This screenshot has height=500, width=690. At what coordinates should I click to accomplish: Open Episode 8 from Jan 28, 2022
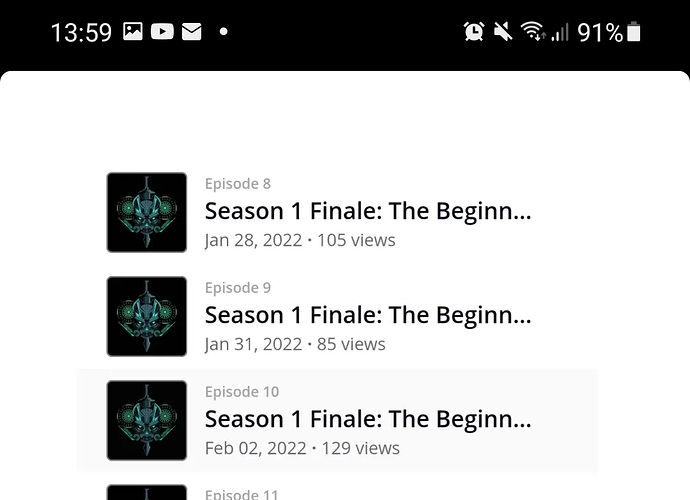[x=367, y=212]
